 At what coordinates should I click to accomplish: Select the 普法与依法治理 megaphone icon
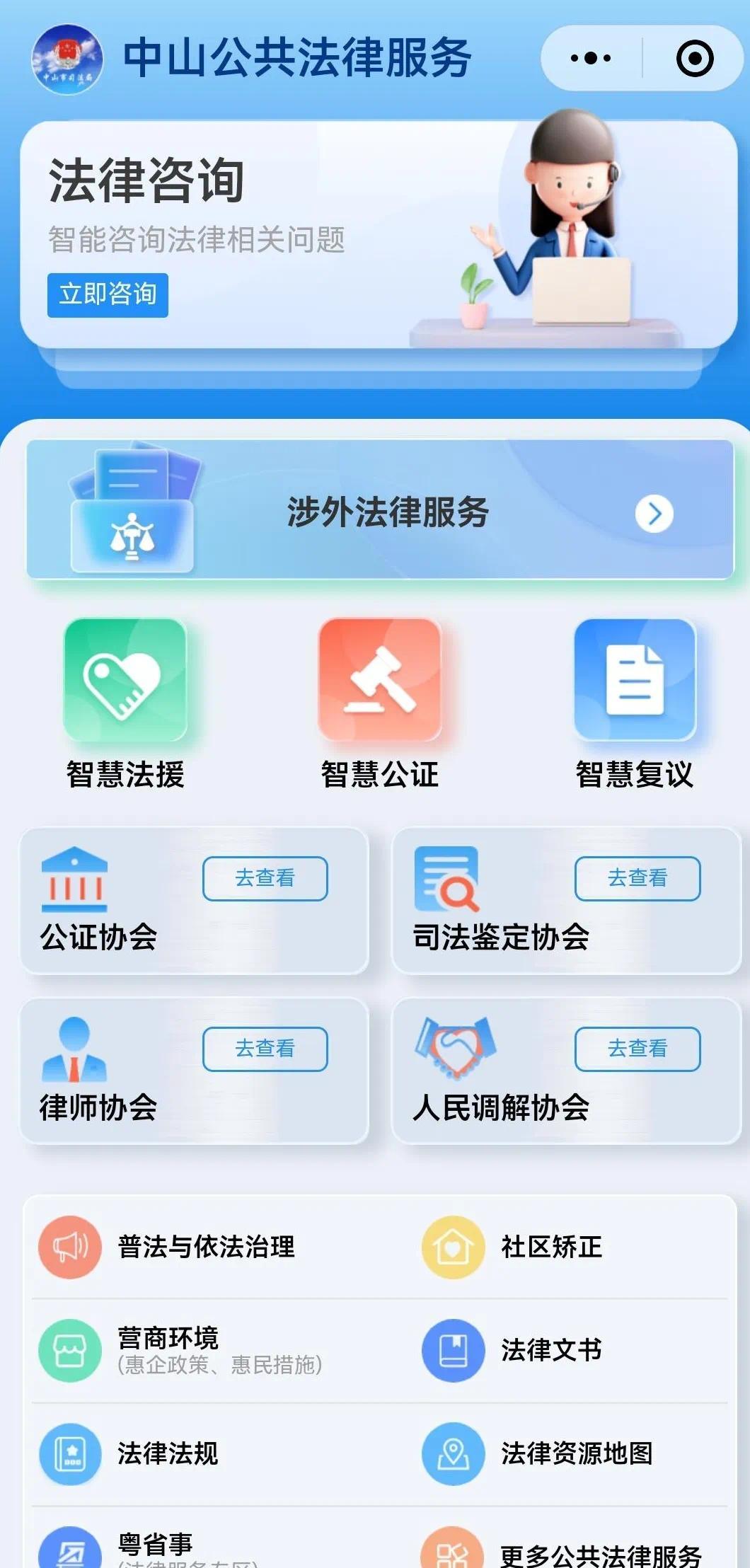tap(69, 1247)
